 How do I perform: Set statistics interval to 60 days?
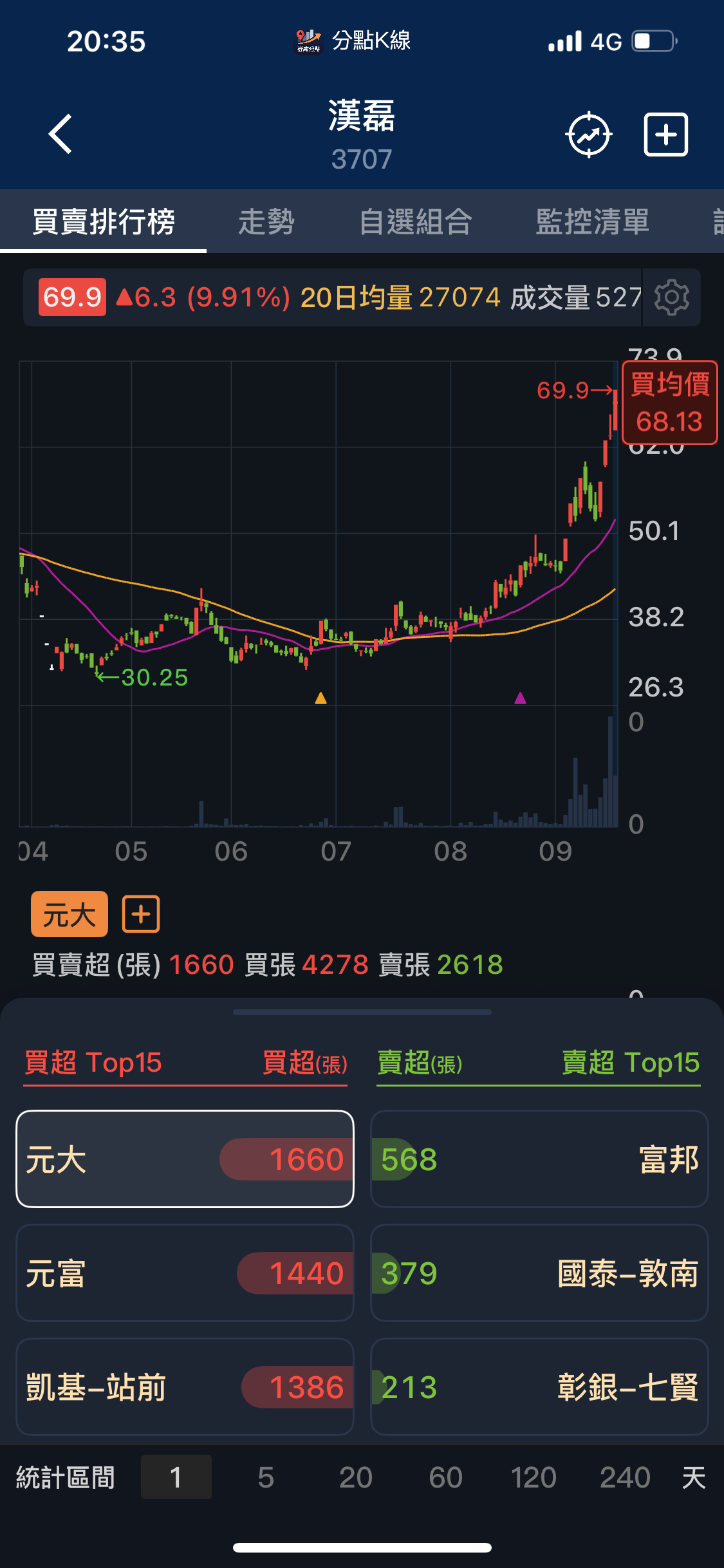(445, 1477)
